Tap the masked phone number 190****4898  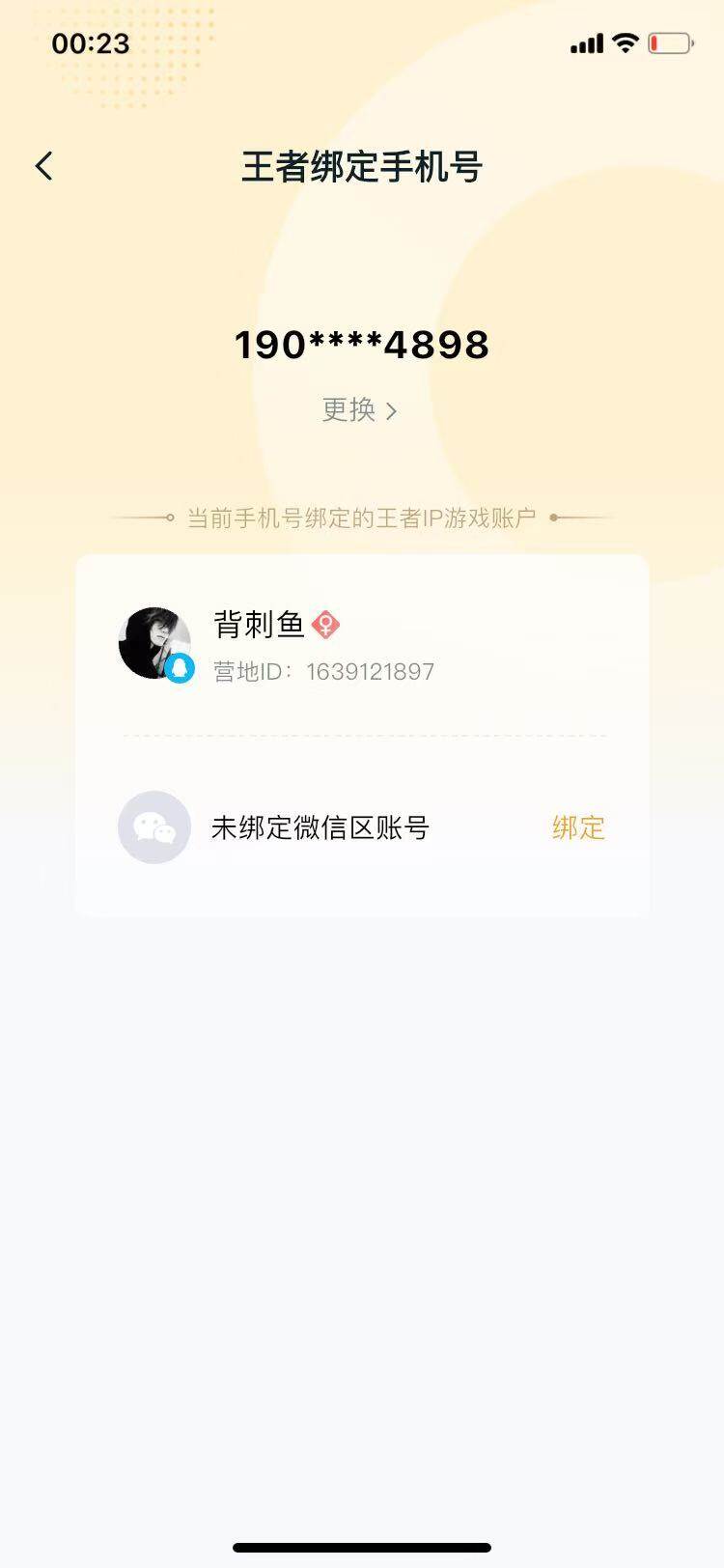tap(362, 345)
